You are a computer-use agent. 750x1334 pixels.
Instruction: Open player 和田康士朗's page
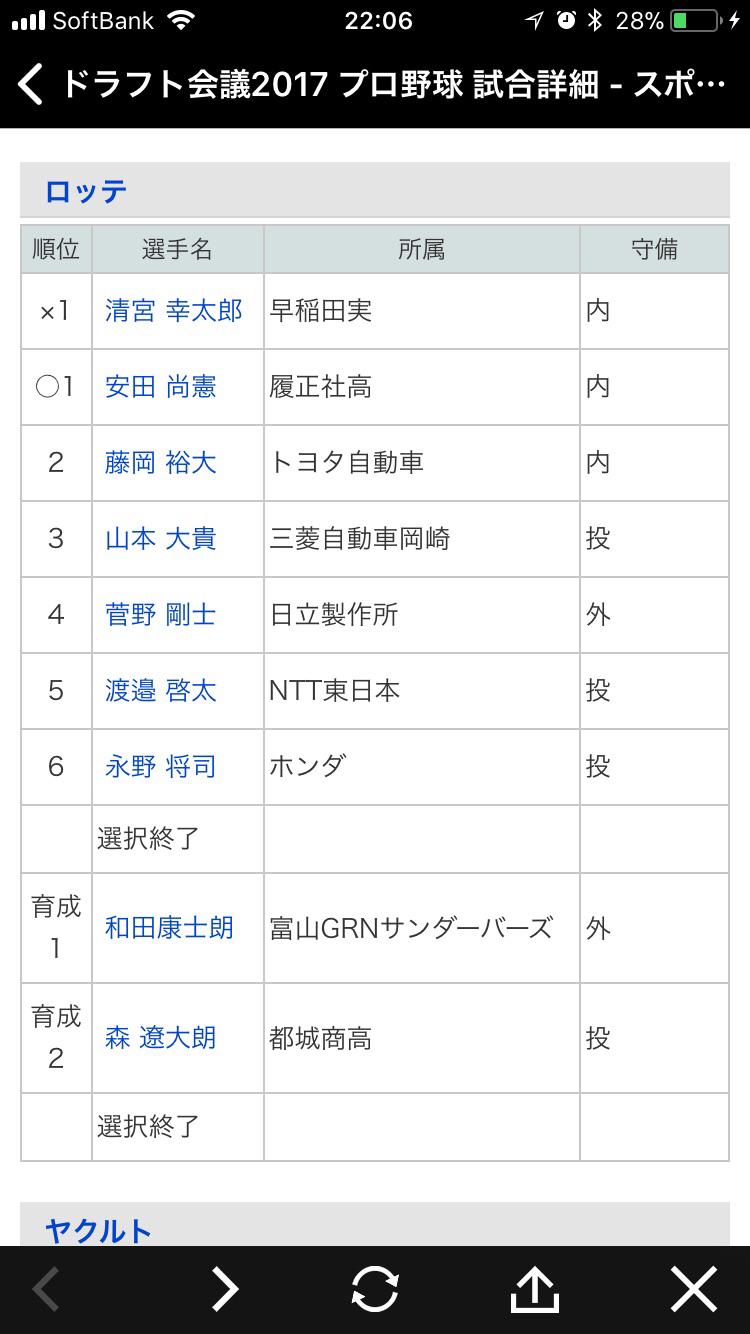coord(169,928)
